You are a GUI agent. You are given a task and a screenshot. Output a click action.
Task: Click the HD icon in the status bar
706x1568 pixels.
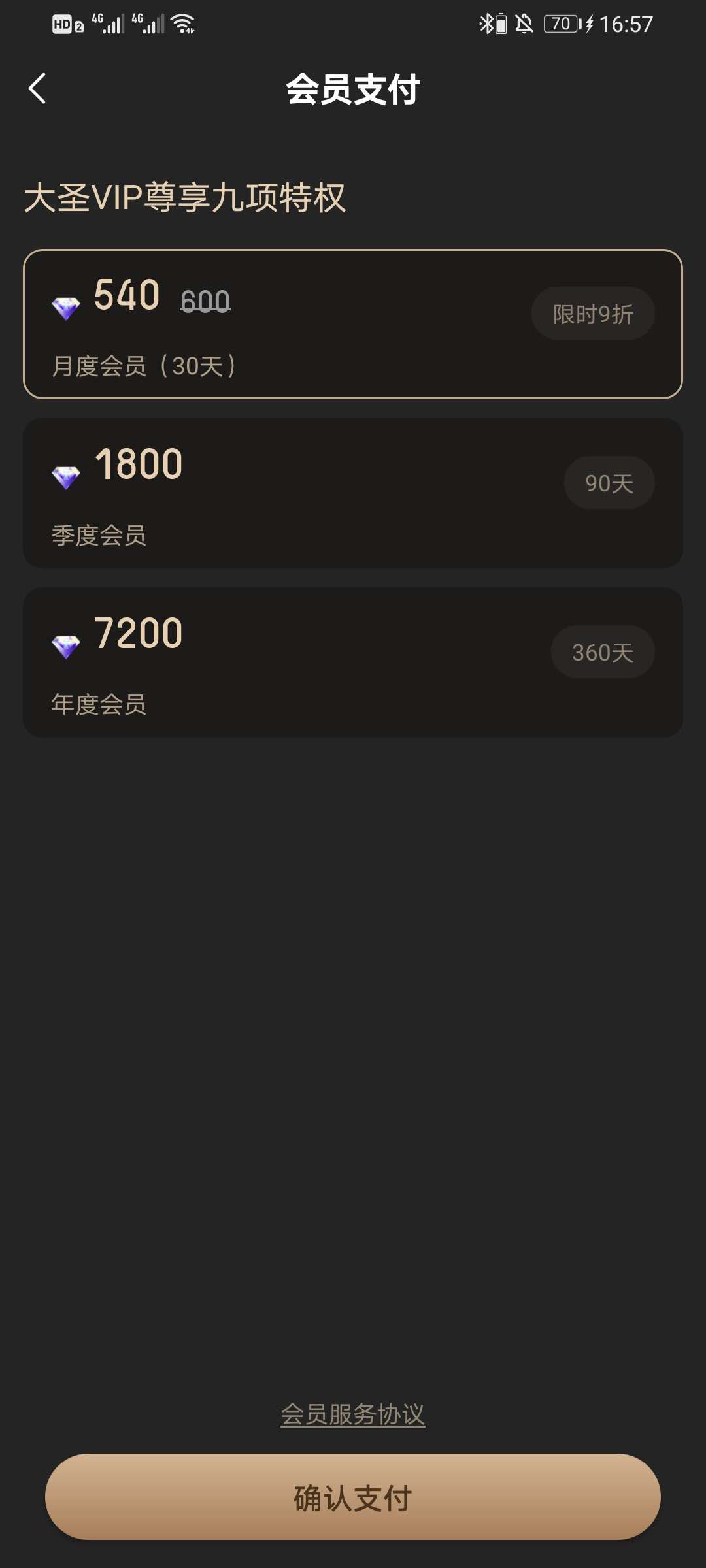(x=65, y=22)
